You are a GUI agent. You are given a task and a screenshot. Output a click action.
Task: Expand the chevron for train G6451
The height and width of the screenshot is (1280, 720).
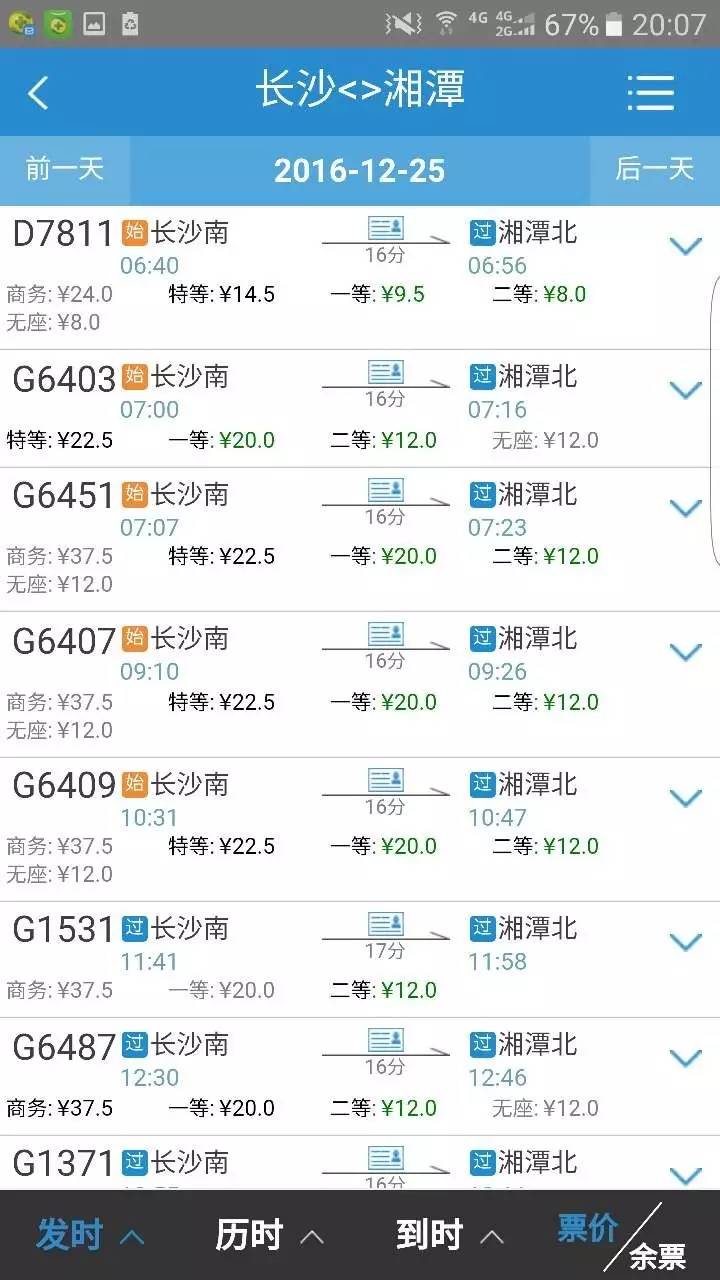pos(685,507)
